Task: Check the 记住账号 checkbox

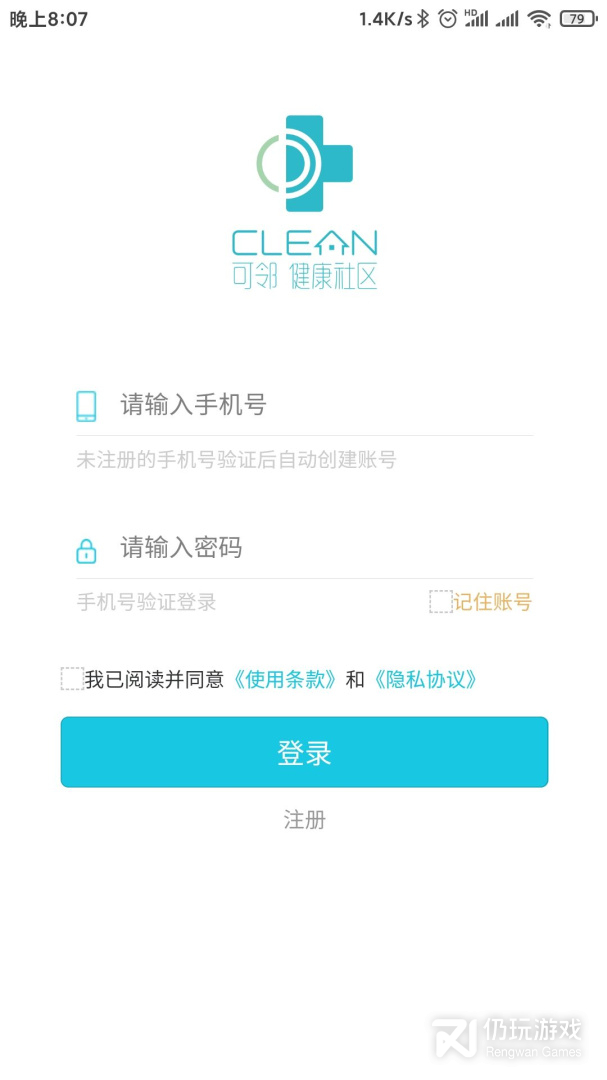Action: tap(441, 602)
